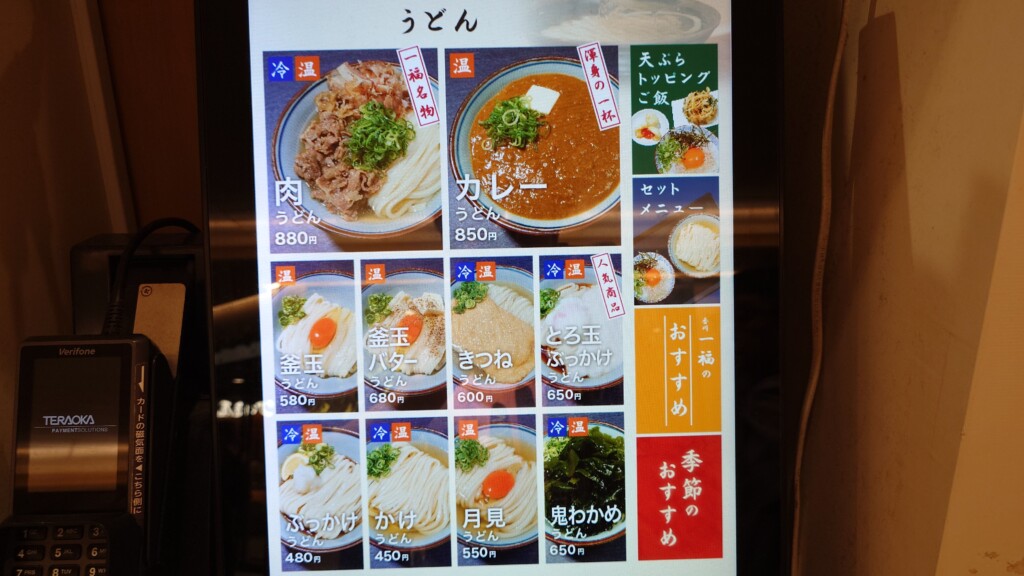This screenshot has height=576, width=1024.
Task: Tap the 鬼わかめうどん 650円 tile
Action: pos(583,490)
